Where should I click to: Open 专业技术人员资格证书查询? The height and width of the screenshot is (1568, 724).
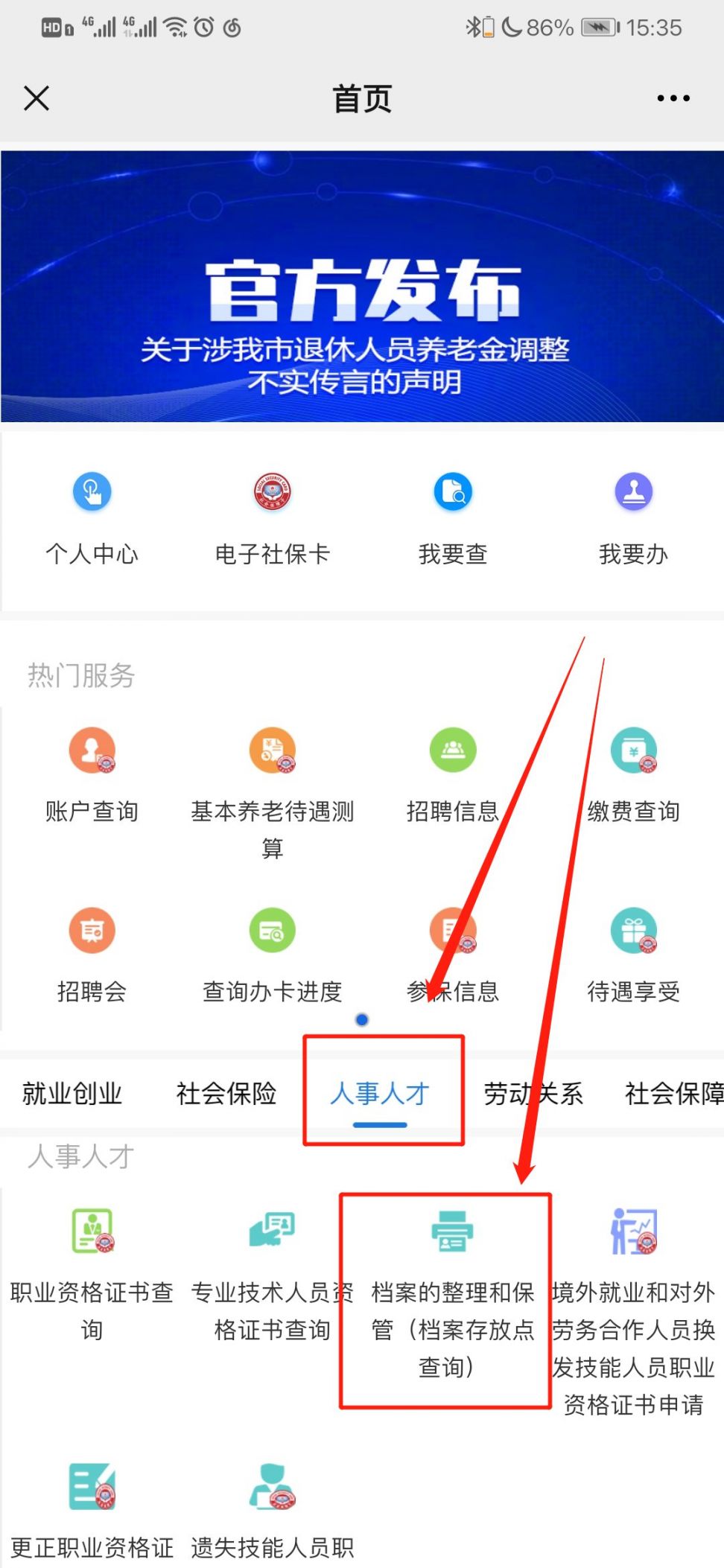pyautogui.click(x=272, y=1273)
